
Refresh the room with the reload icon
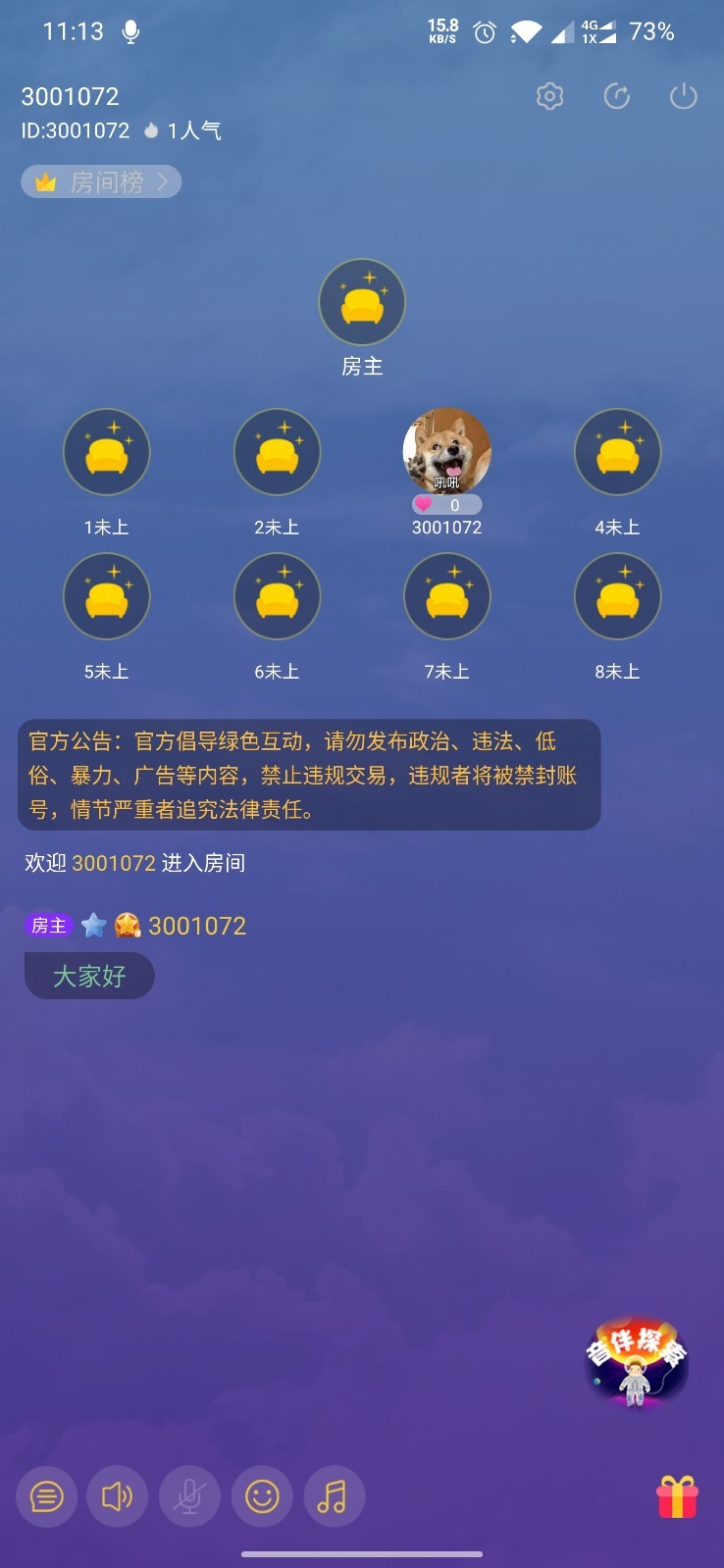pyautogui.click(x=616, y=95)
